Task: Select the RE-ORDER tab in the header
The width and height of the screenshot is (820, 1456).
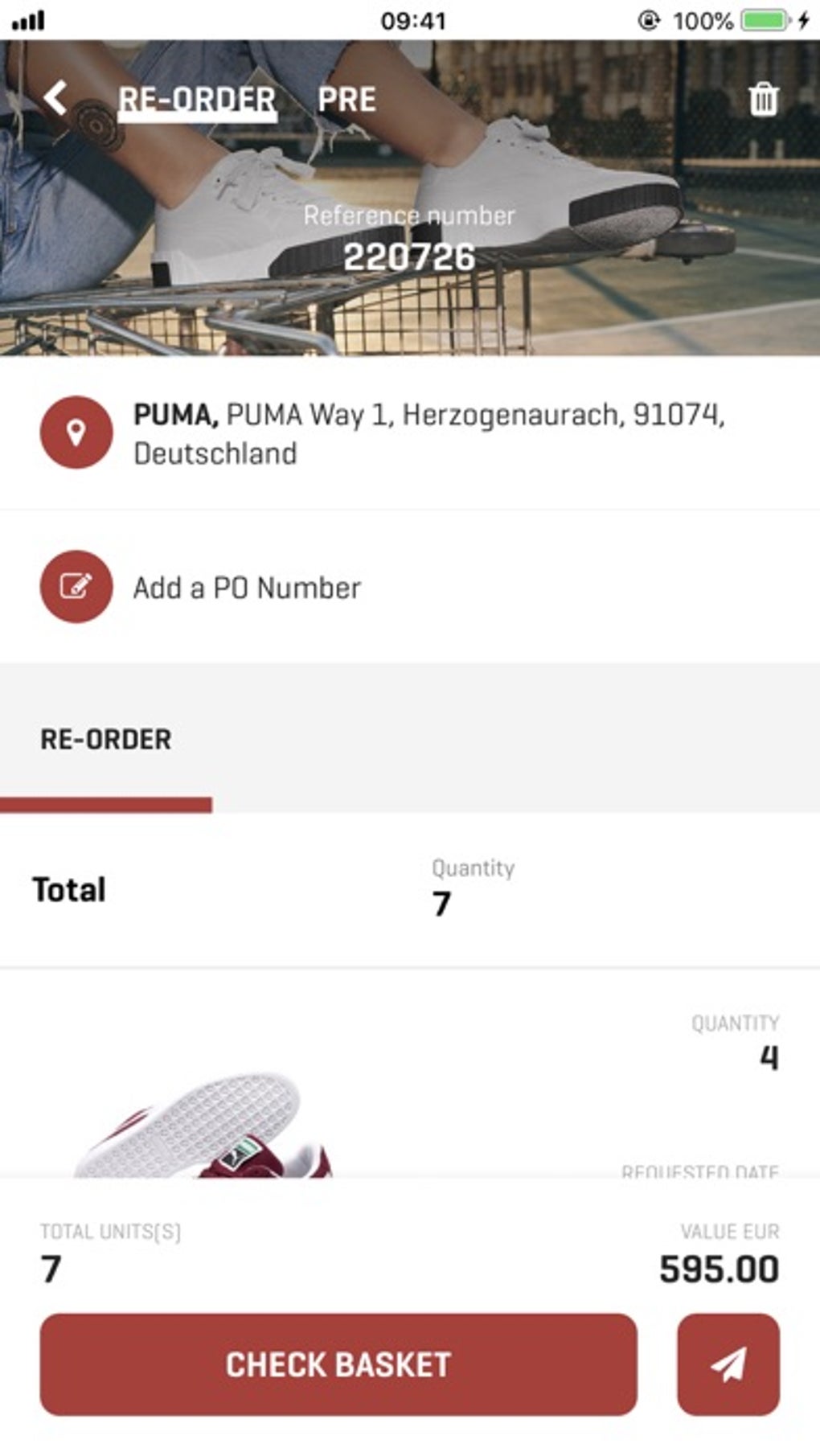Action: tap(197, 100)
